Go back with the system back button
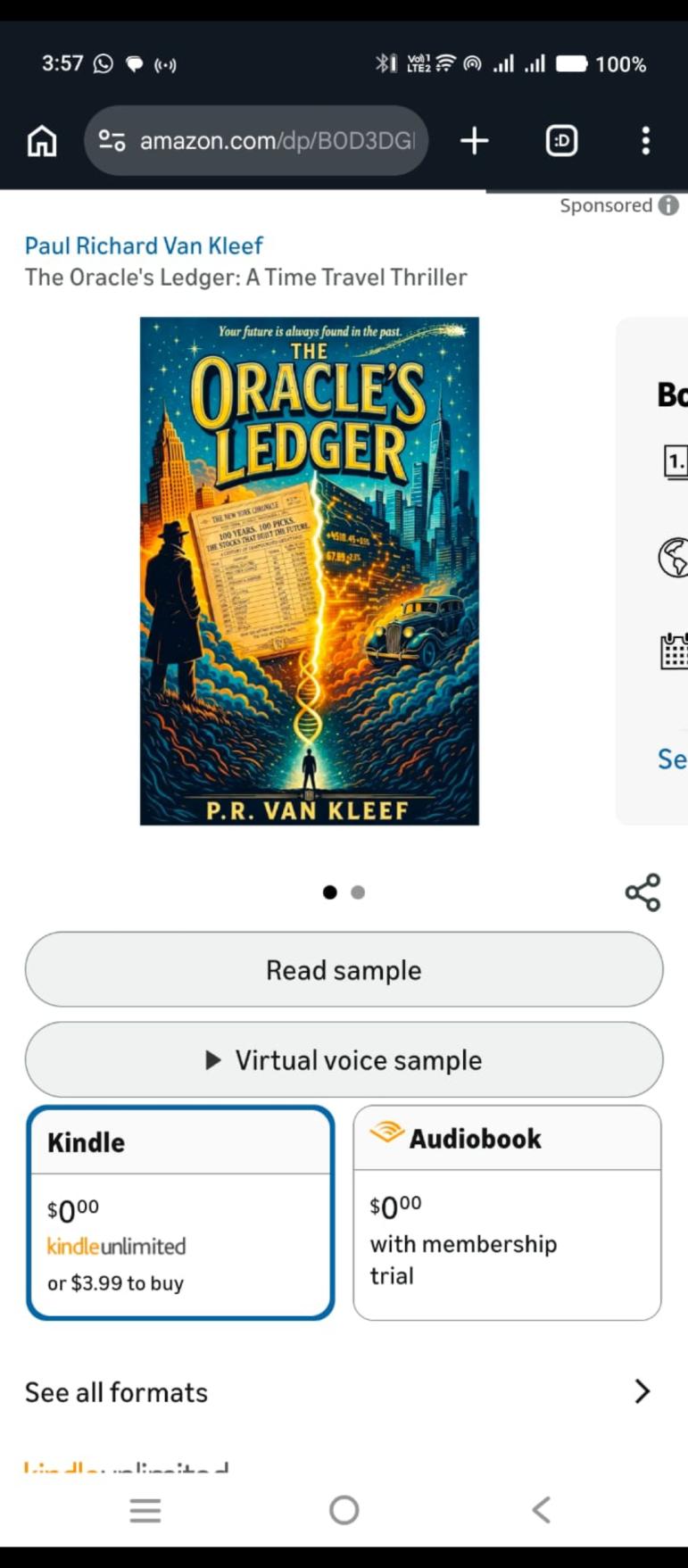This screenshot has width=688, height=1568. tap(541, 1510)
